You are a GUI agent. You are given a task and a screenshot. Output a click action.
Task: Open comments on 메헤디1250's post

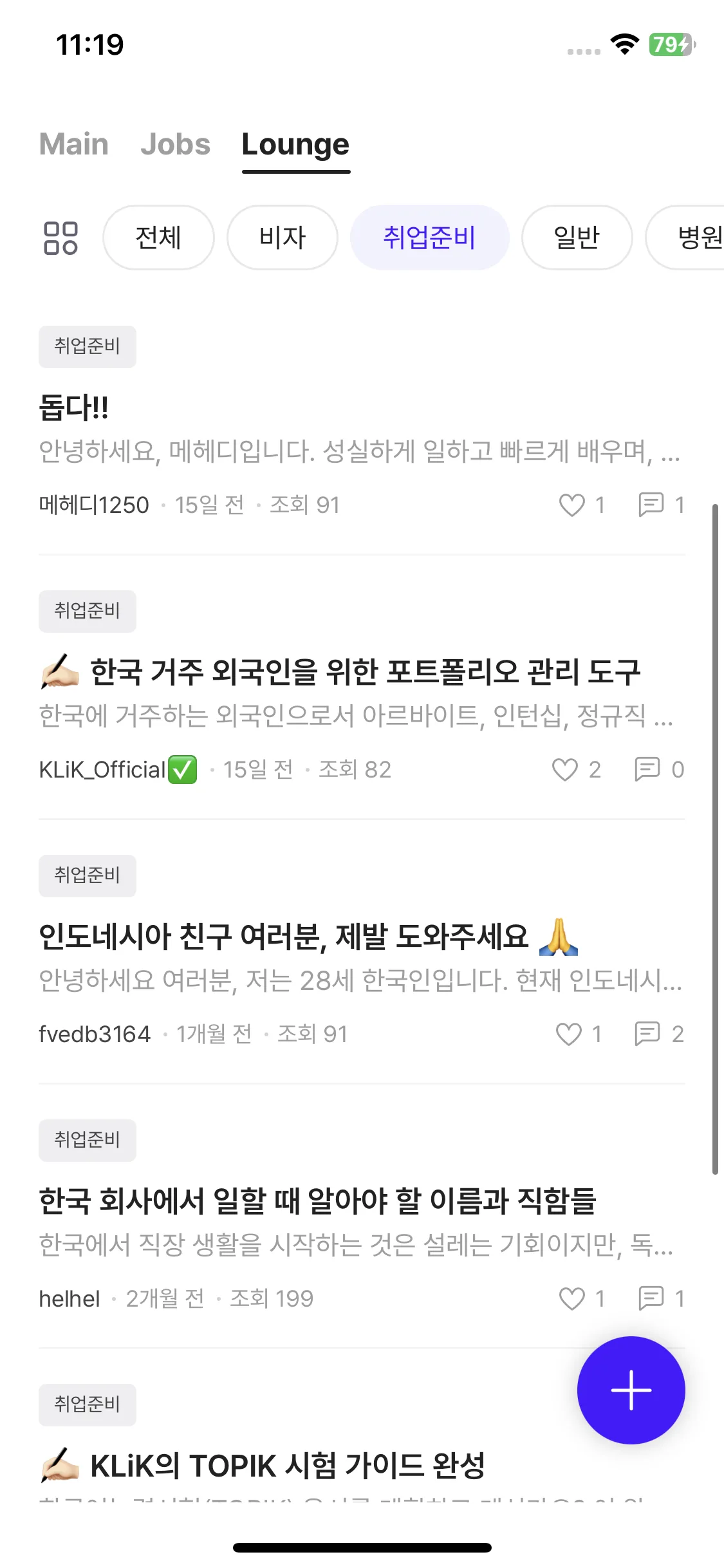(x=651, y=505)
